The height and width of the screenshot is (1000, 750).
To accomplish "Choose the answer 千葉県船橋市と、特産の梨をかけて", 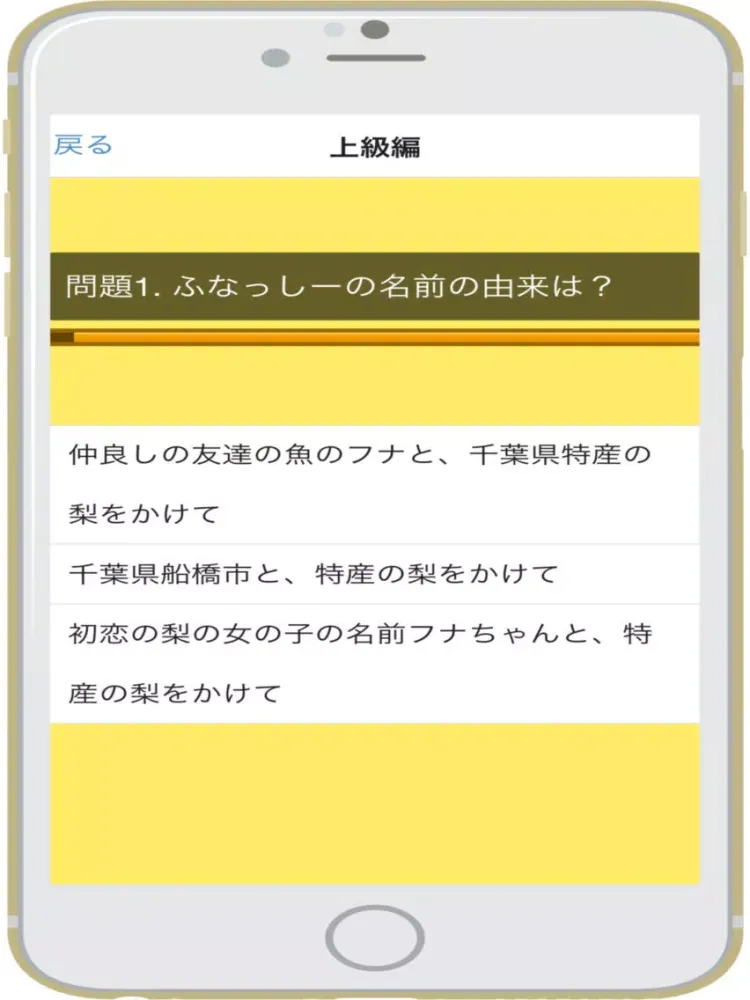I will tap(374, 574).
